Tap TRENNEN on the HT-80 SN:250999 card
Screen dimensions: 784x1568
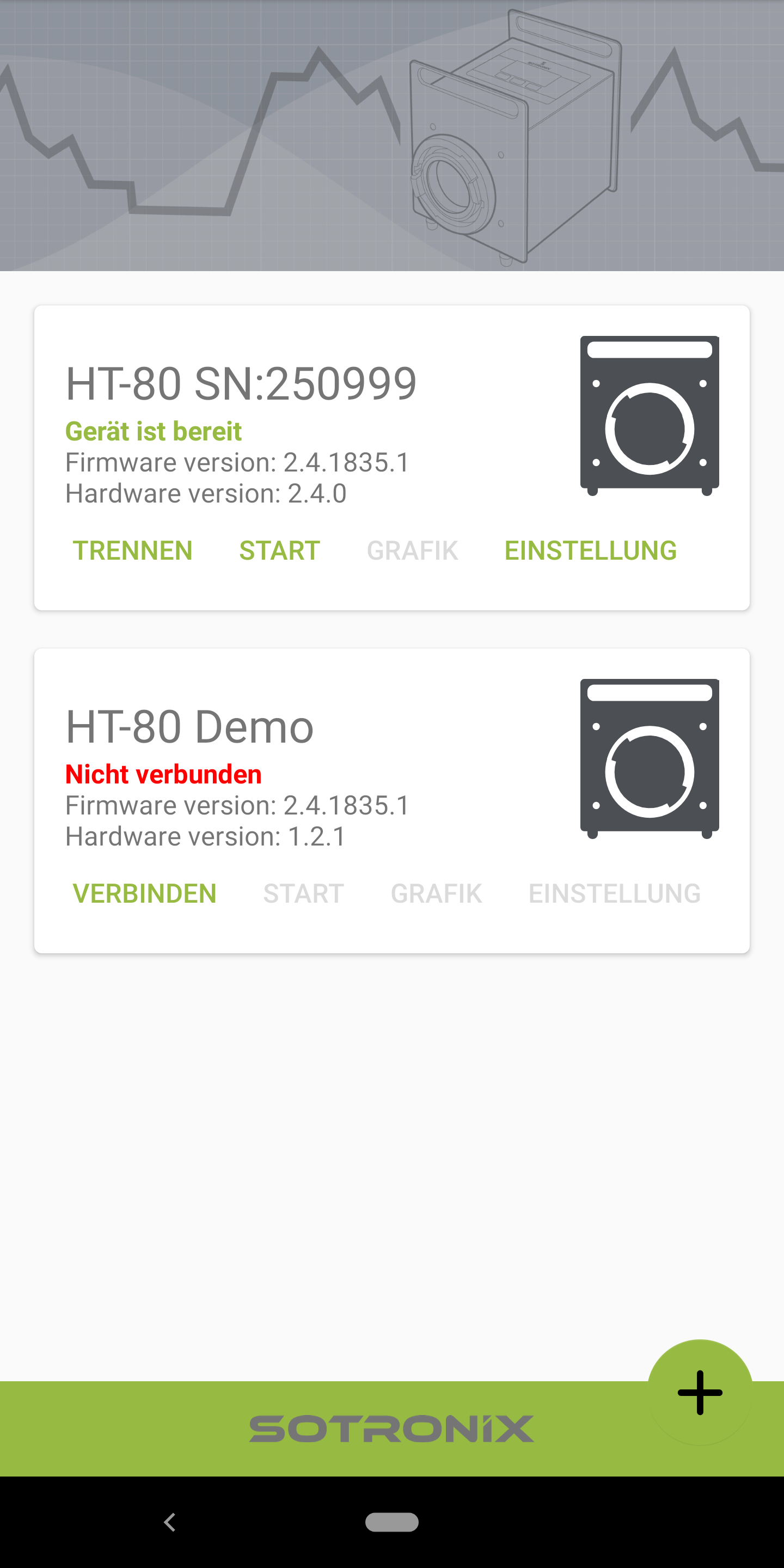[x=133, y=550]
